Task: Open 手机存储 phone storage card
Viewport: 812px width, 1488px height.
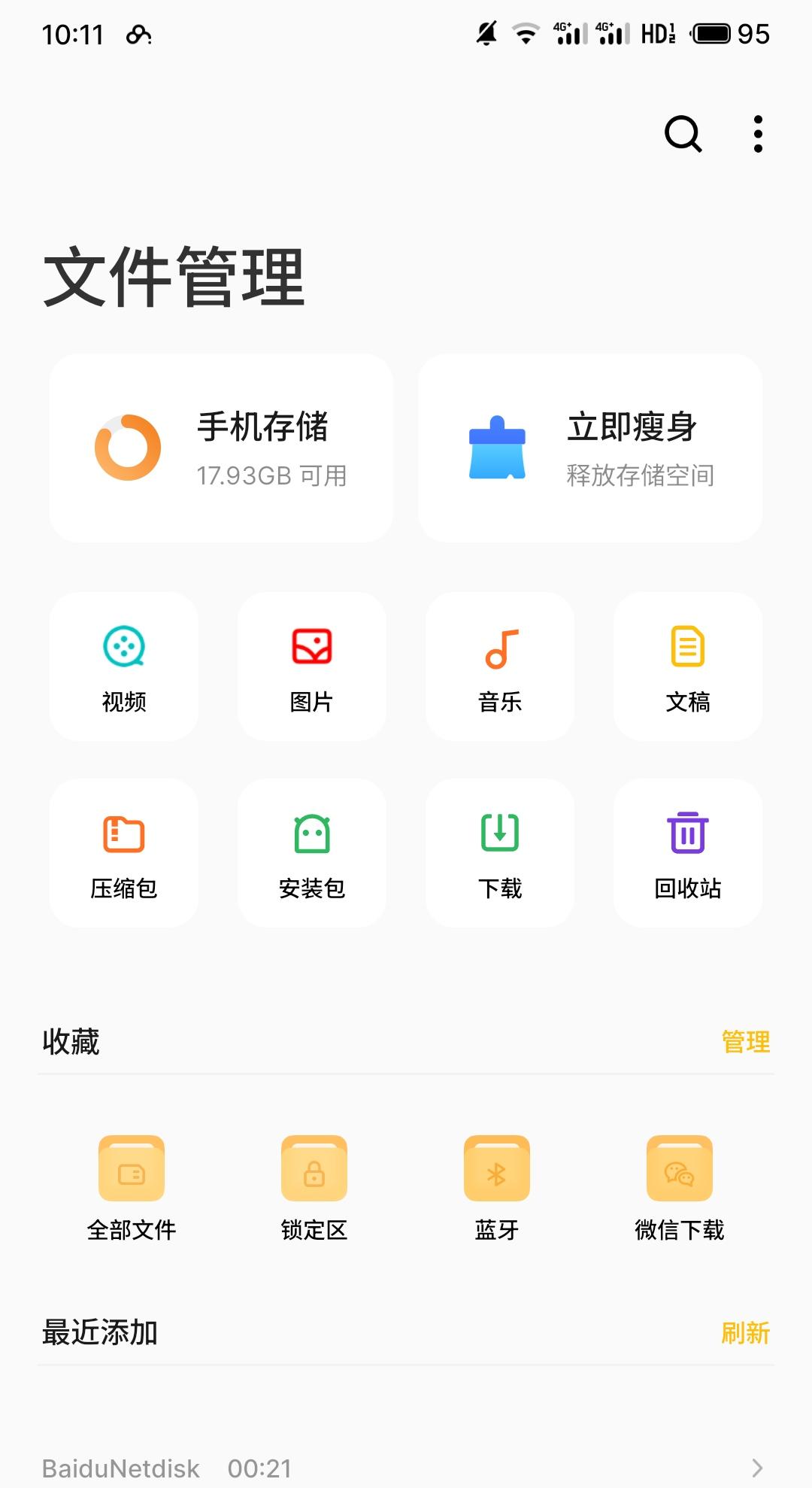Action: (221, 447)
